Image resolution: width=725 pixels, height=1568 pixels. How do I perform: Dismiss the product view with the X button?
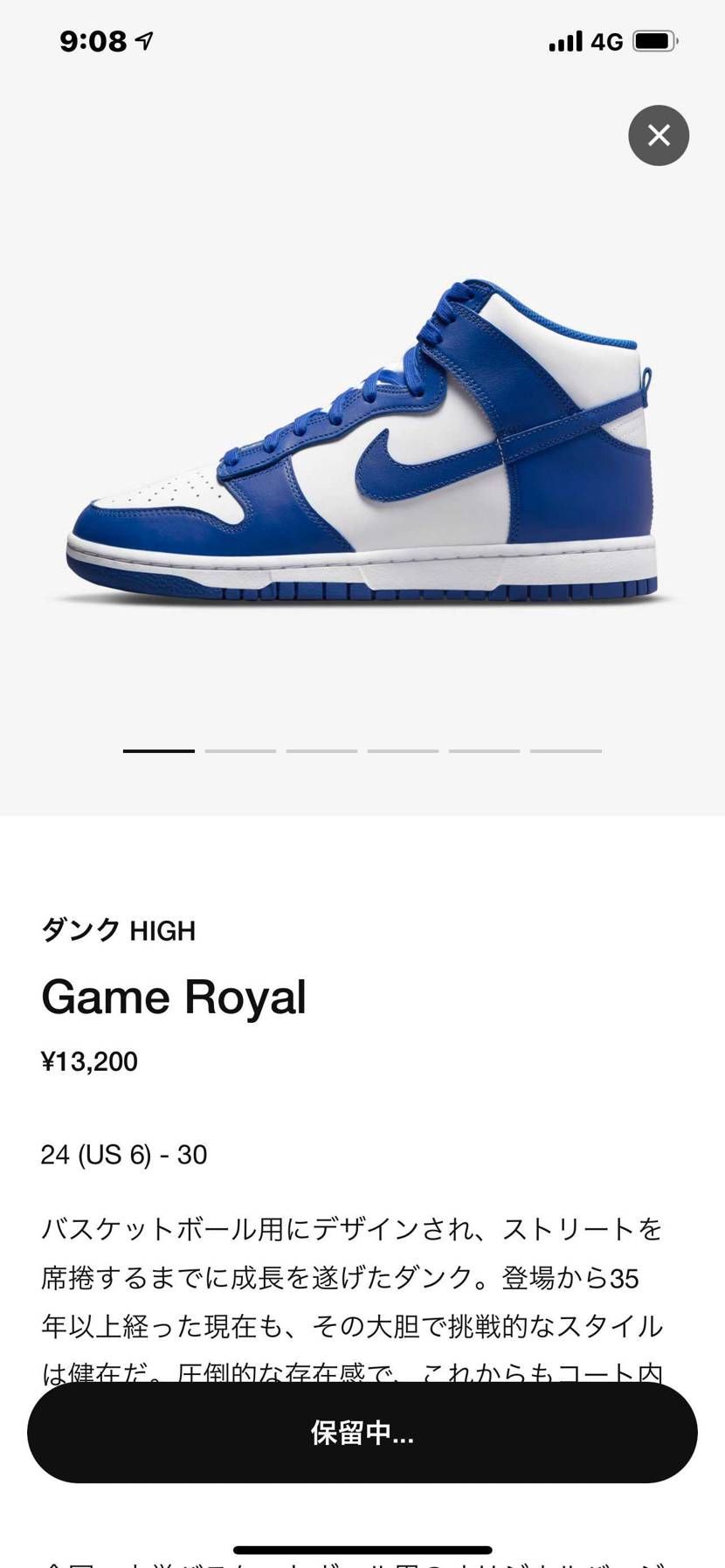coord(658,135)
